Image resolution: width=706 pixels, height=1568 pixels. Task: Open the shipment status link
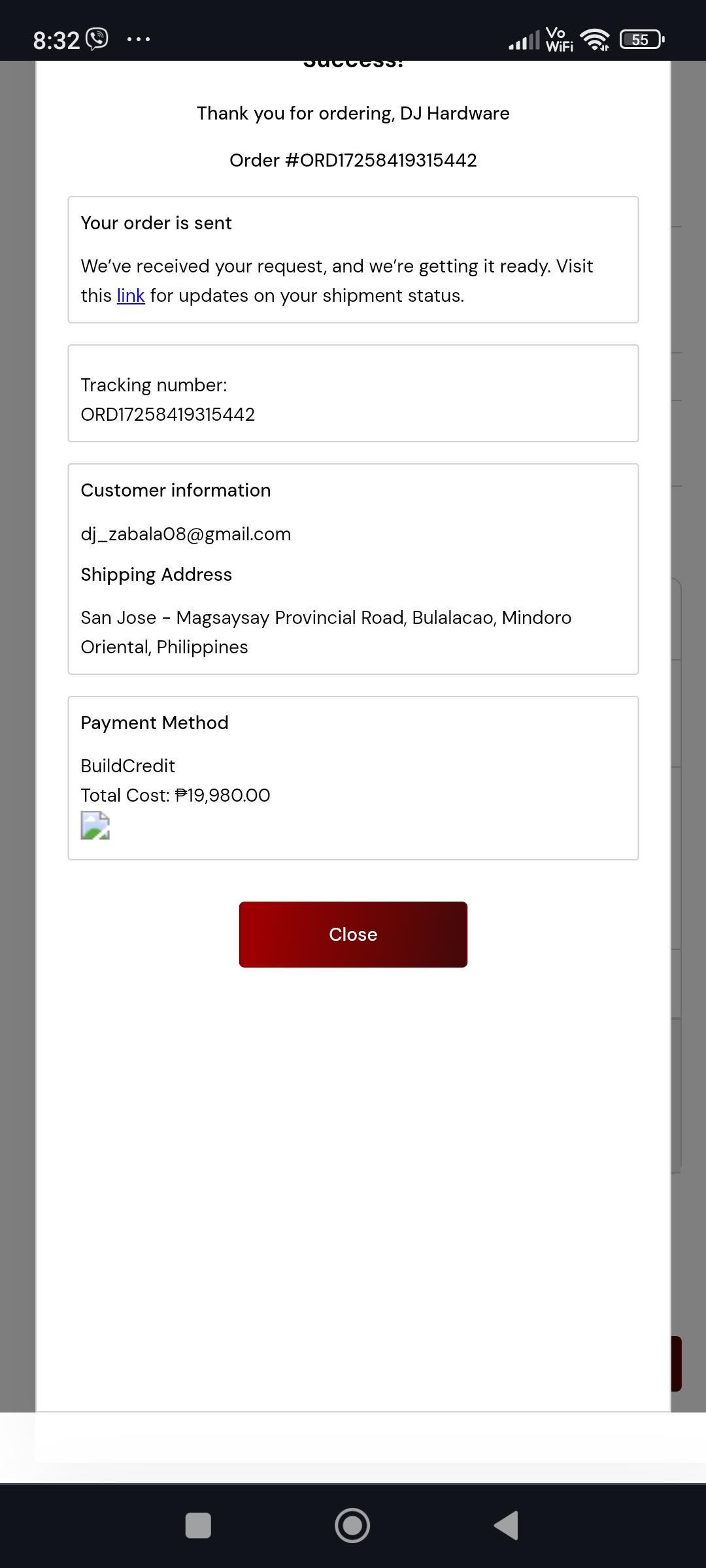point(131,296)
